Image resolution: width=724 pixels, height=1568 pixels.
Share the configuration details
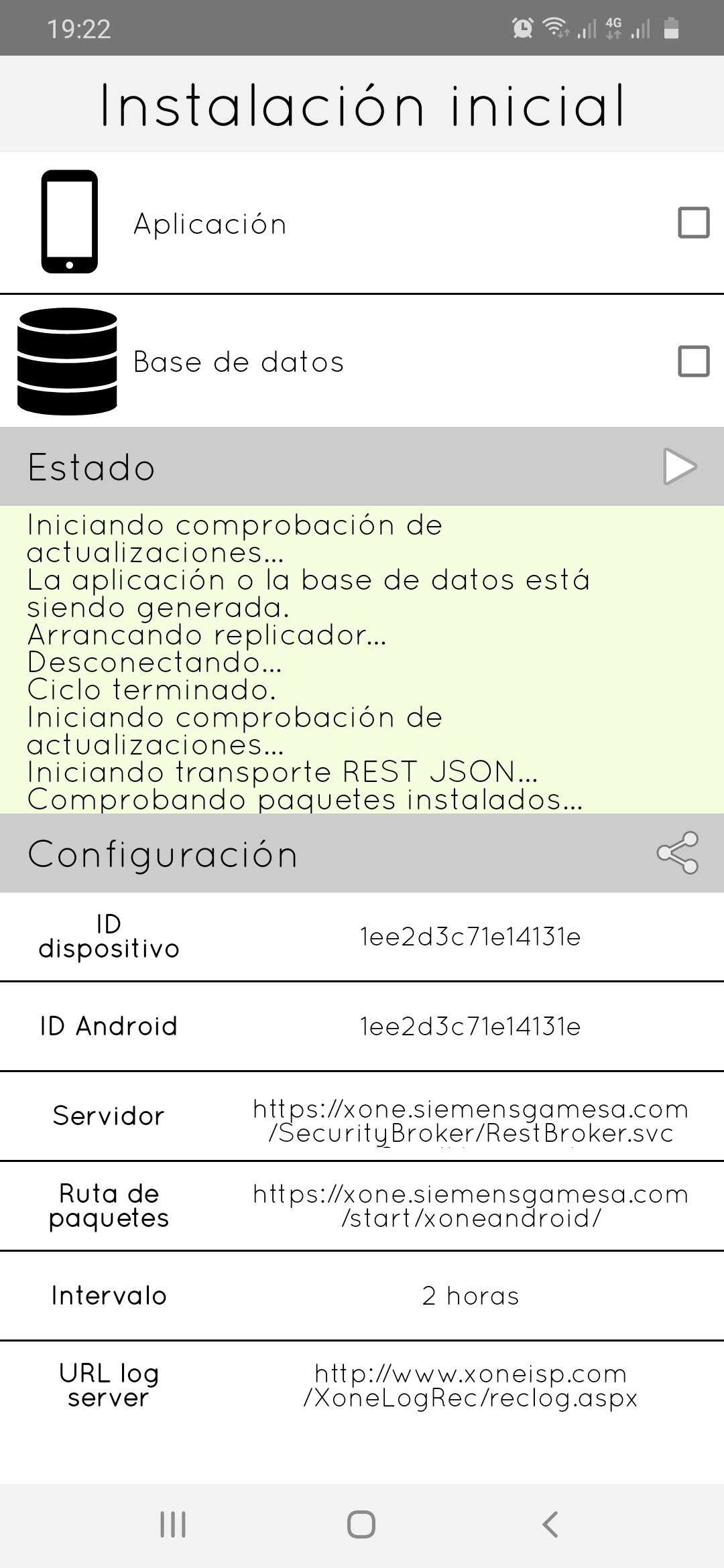point(678,853)
